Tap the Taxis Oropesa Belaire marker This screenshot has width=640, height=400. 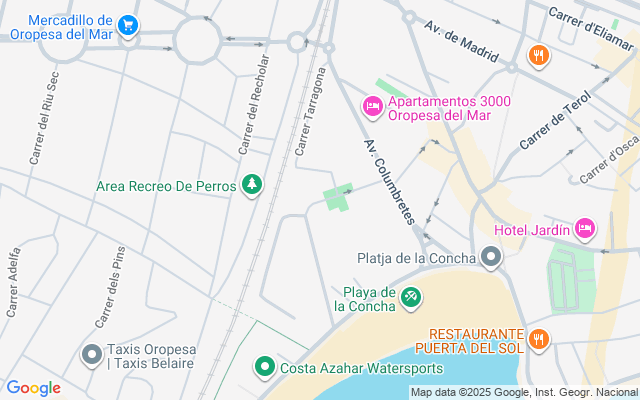91,355
